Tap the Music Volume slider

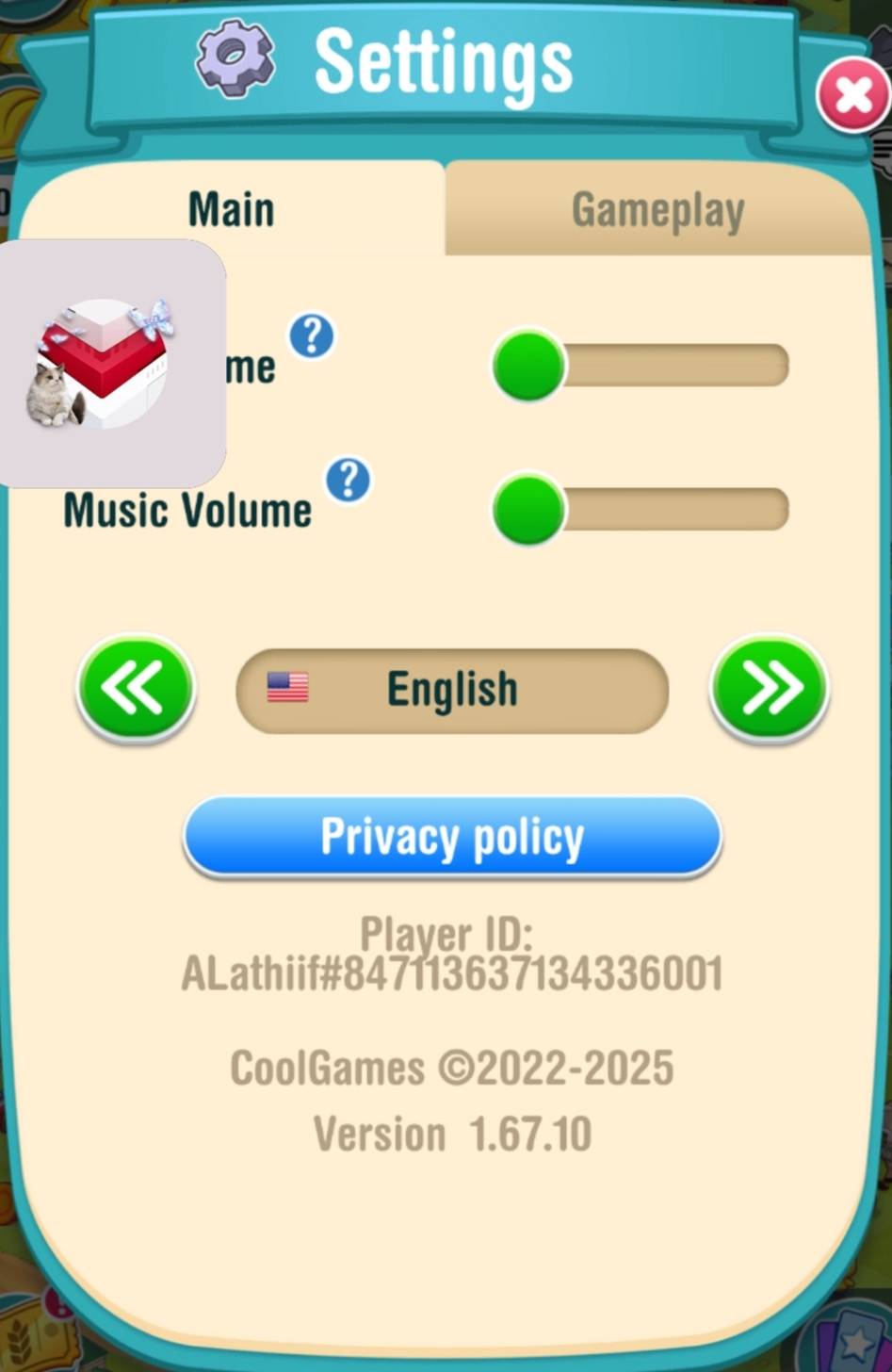(x=641, y=510)
